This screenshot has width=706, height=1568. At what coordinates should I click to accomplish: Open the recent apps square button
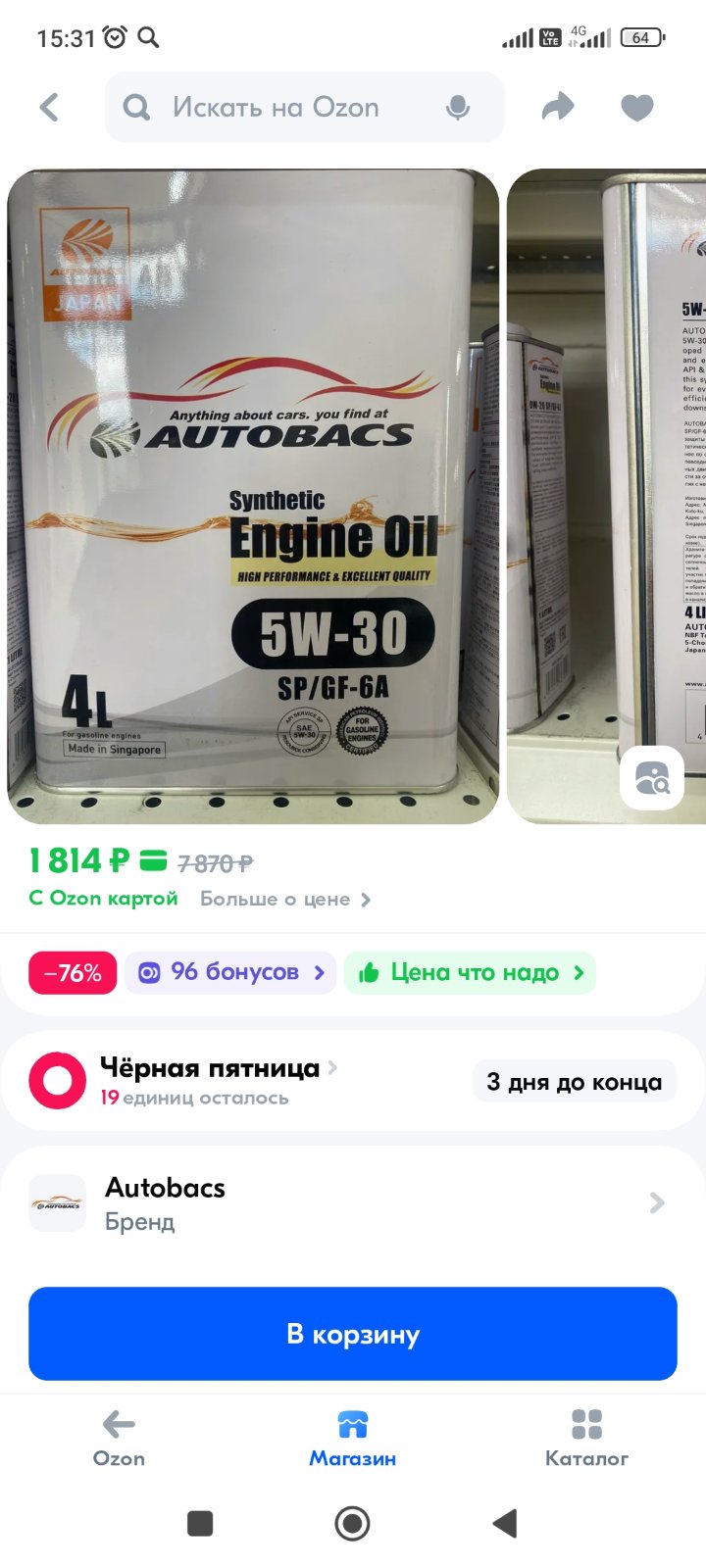coord(200,1523)
